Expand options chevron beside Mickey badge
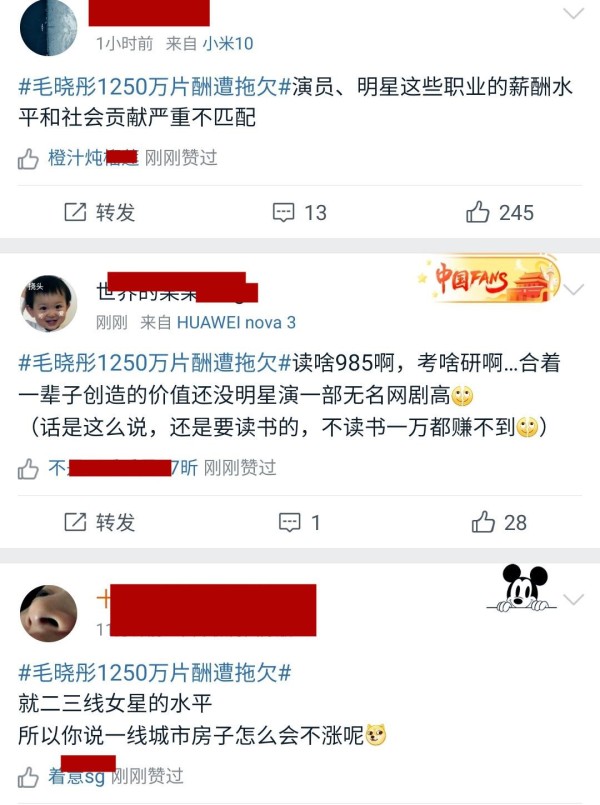 click(574, 599)
